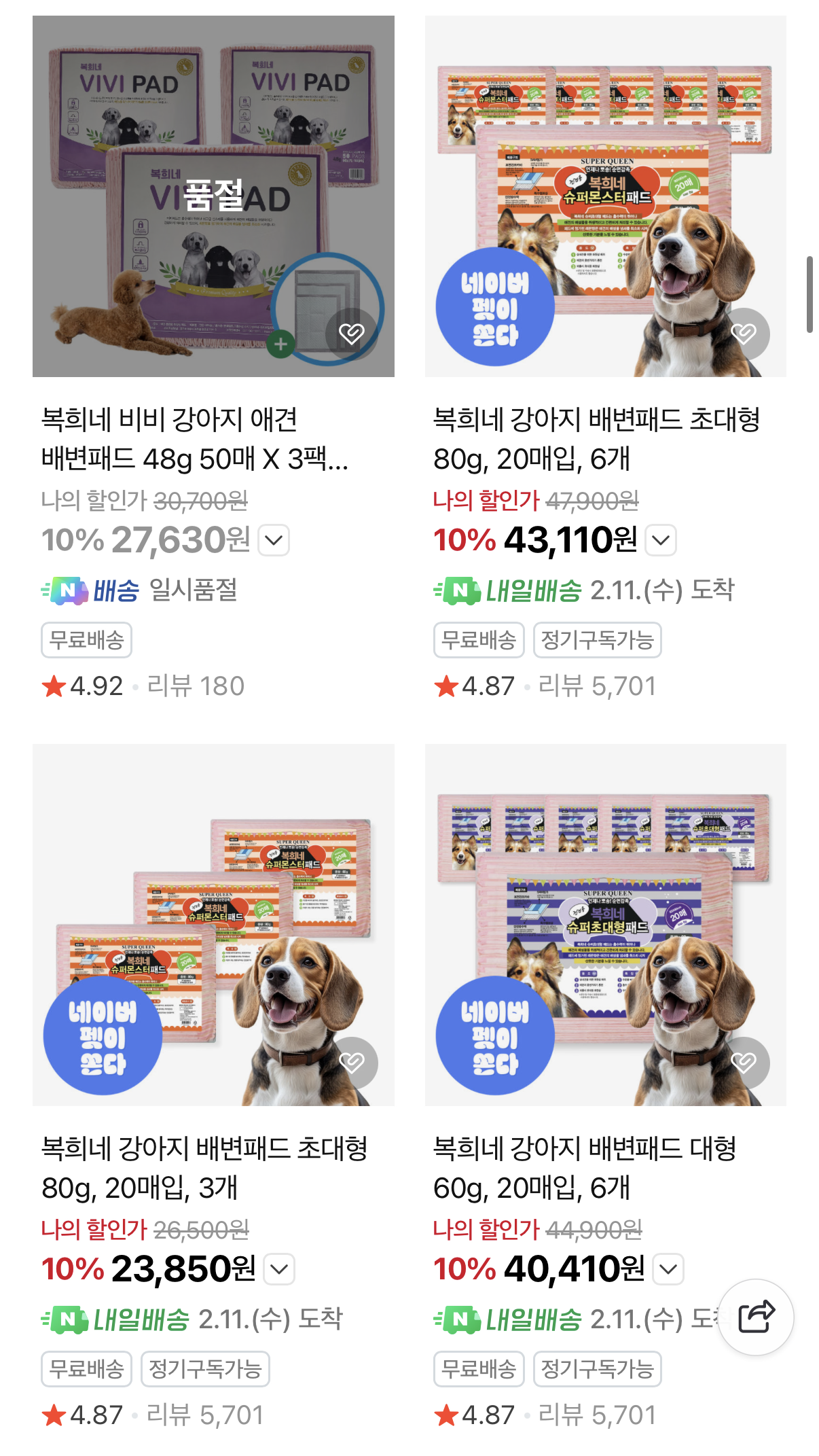This screenshot has width=819, height=1456.
Task: Add 초대형 80g 6개 pad to wishlist
Action: 744,333
